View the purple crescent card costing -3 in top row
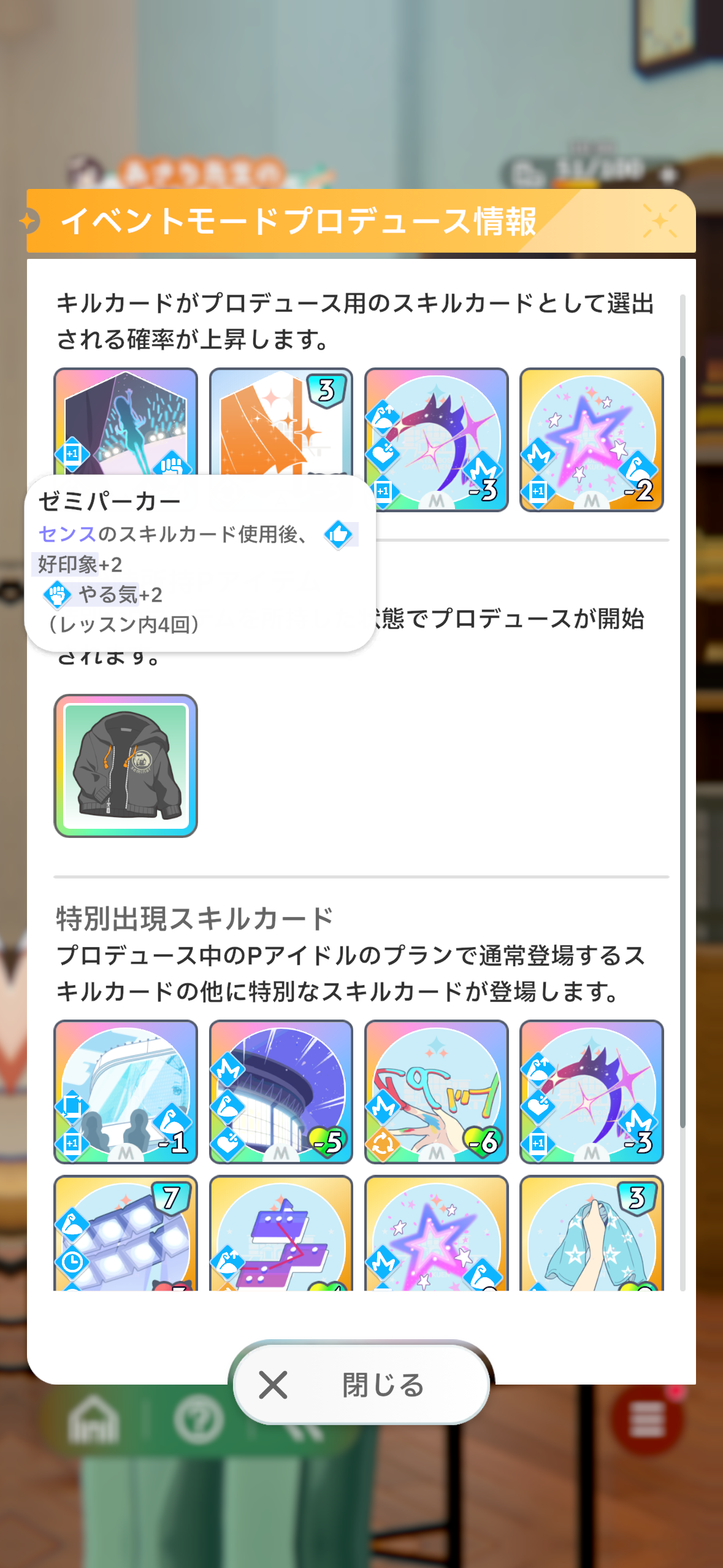The height and width of the screenshot is (1568, 723). [x=436, y=439]
